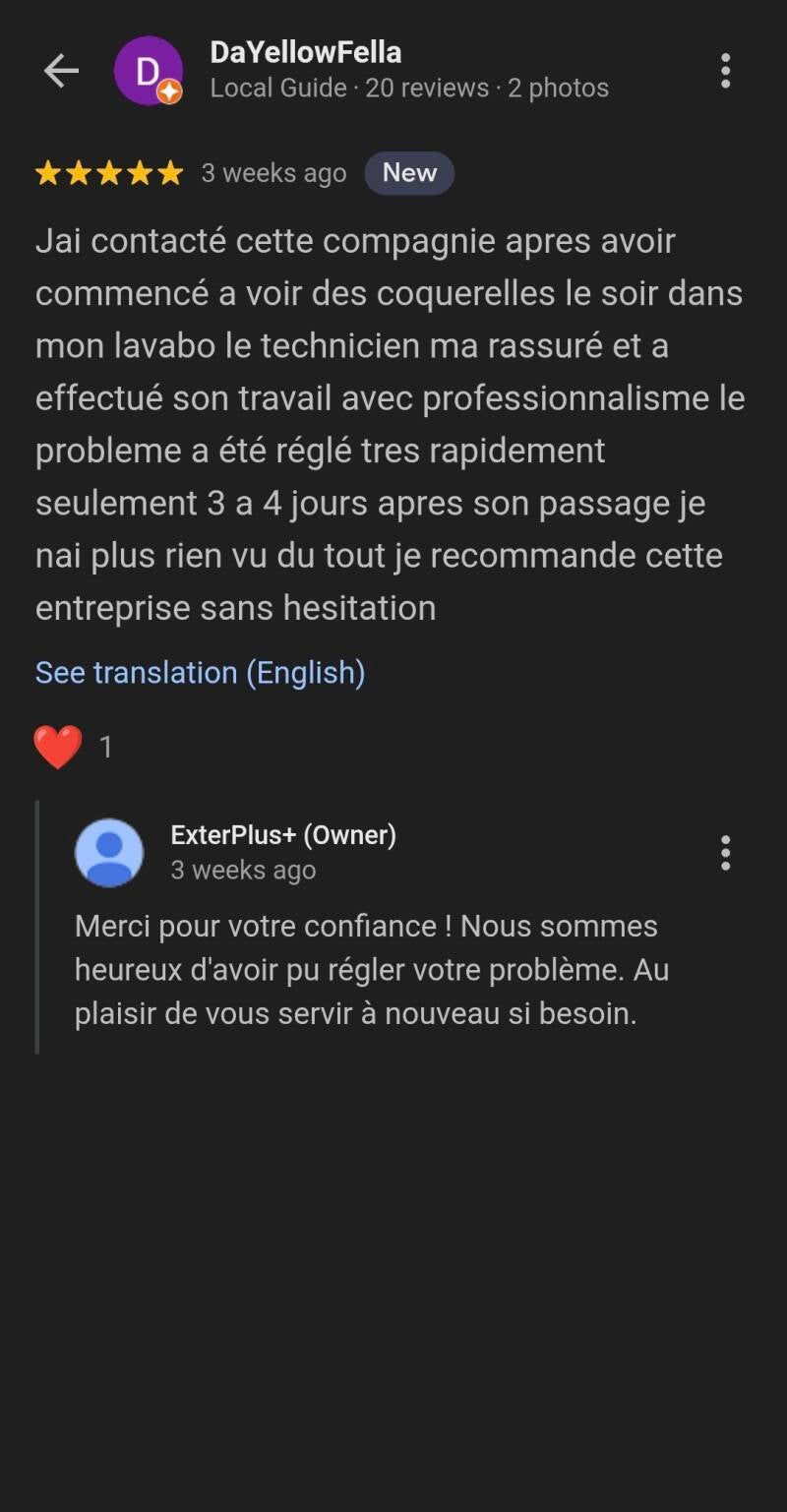Open options menu for ExterPlus+ owner reply
The height and width of the screenshot is (1512, 787).
point(725,853)
